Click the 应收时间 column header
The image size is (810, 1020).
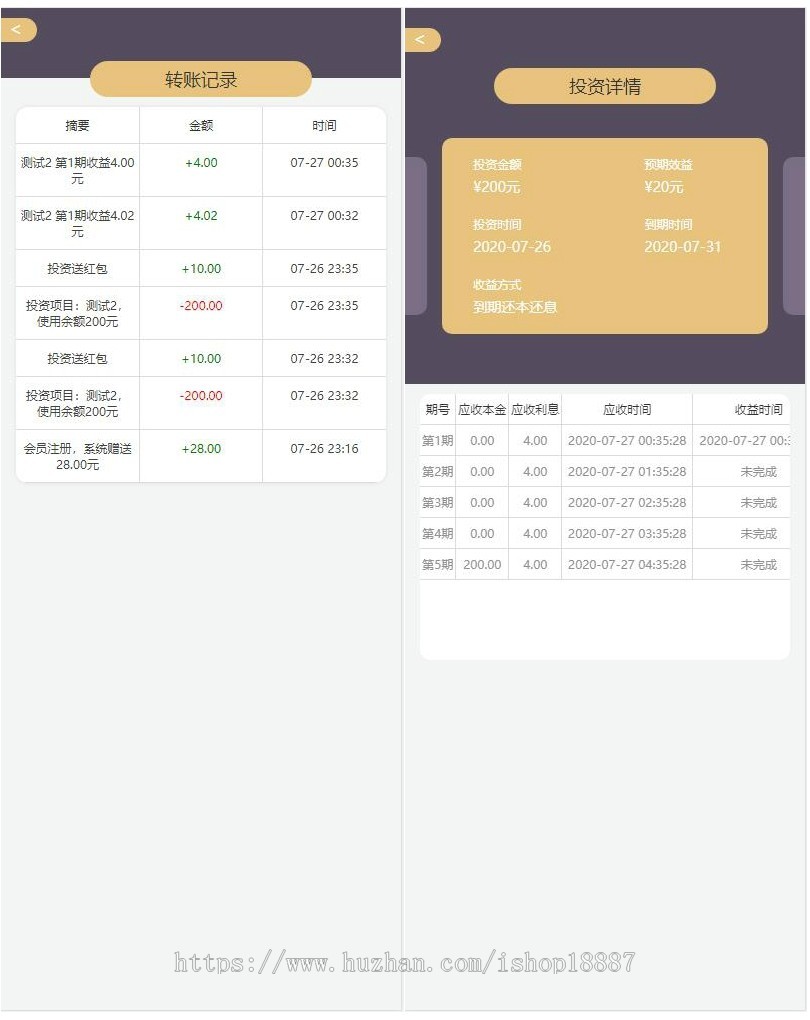point(626,408)
